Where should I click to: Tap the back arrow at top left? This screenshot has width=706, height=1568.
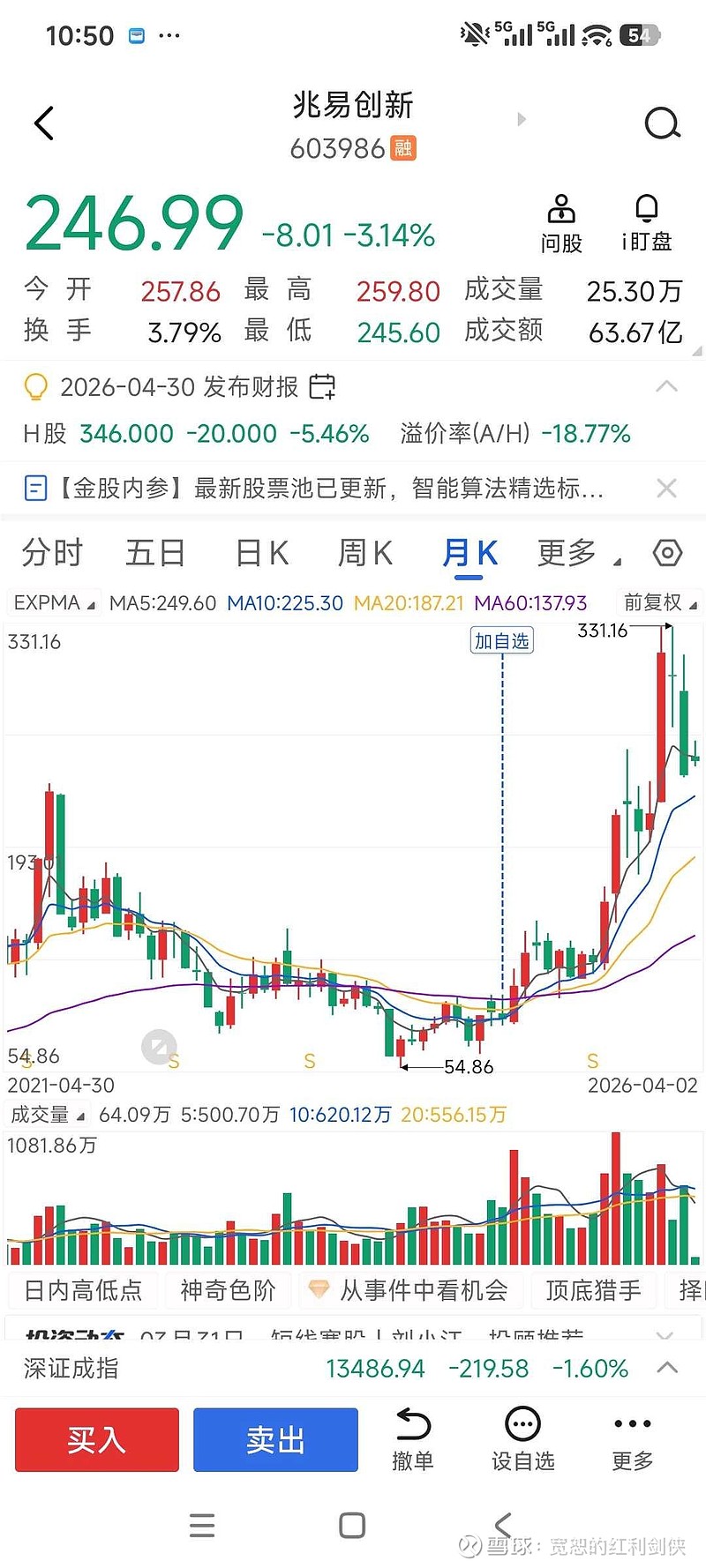(42, 123)
